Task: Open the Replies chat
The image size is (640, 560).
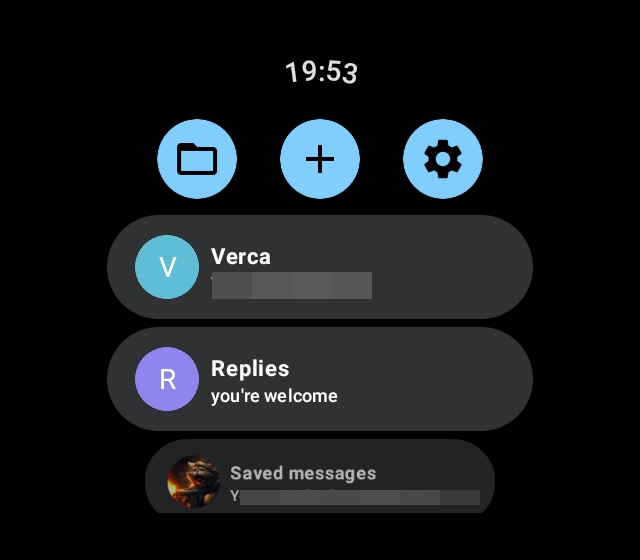Action: point(320,379)
